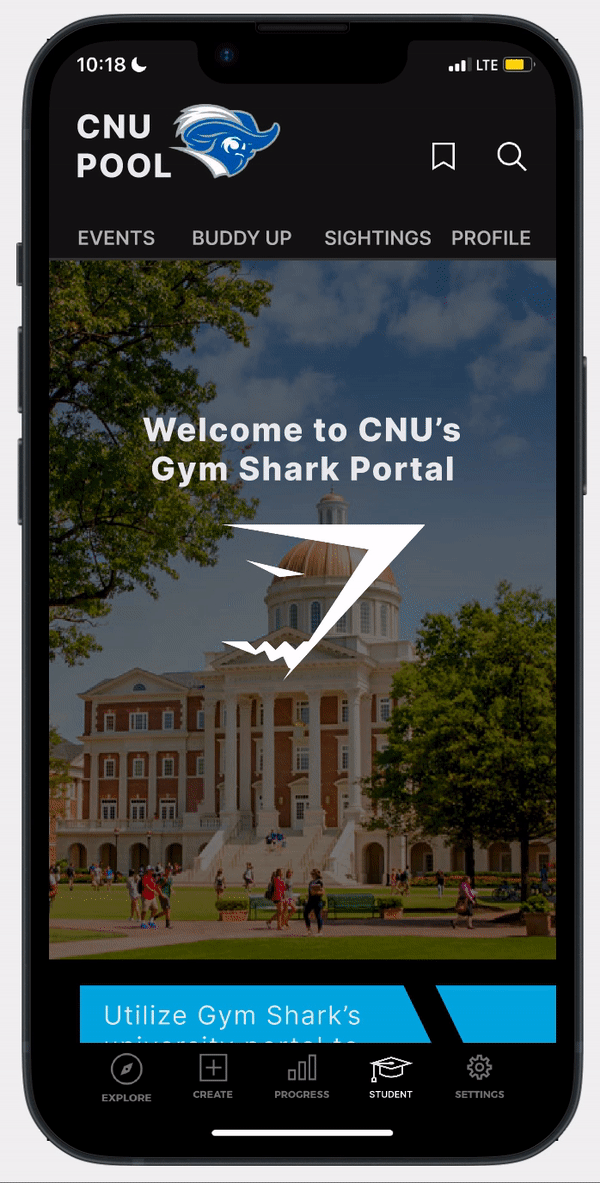This screenshot has width=600, height=1183.
Task: Switch to the Events tab
Action: [x=116, y=238]
